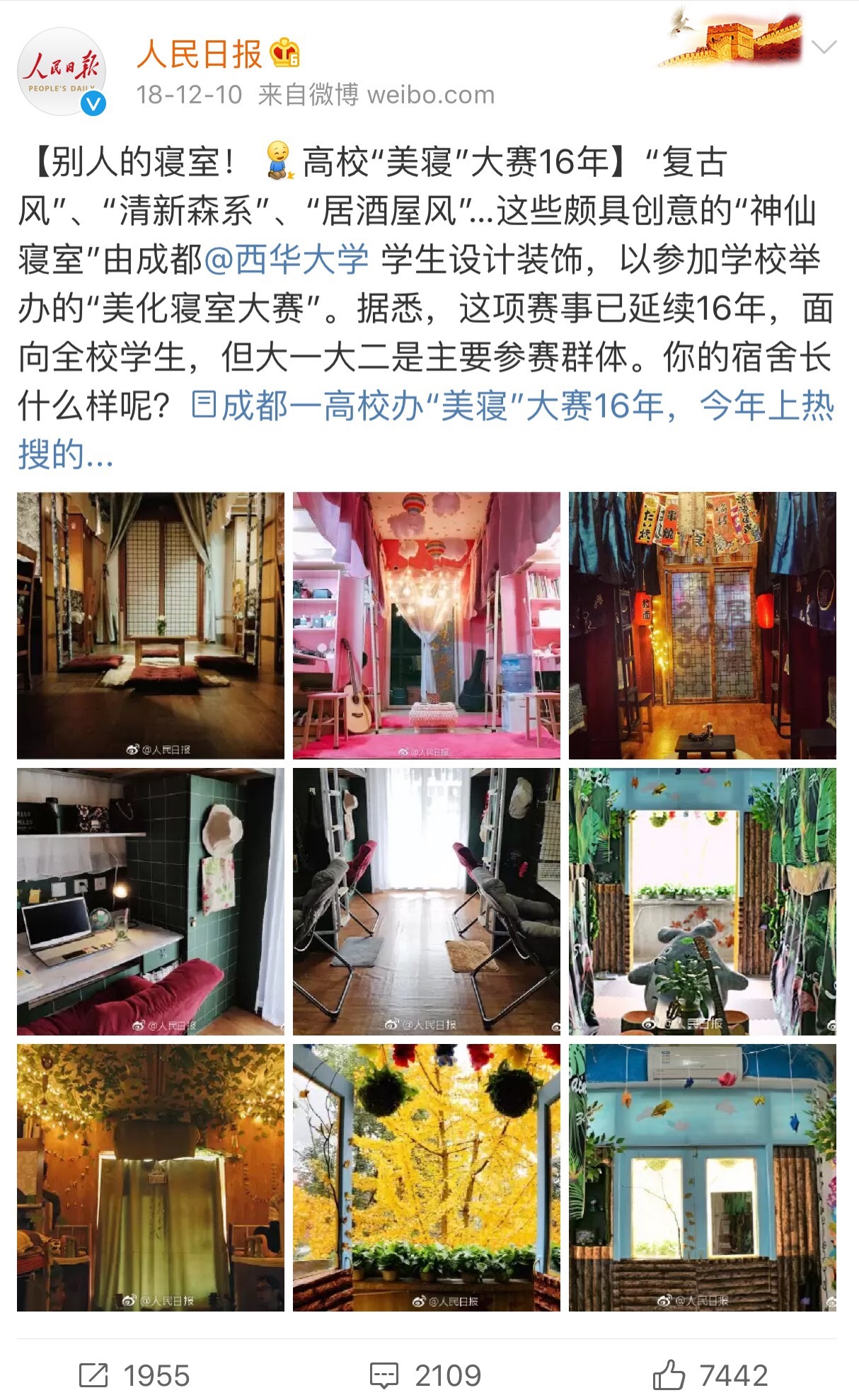Expand the post options chevron
The width and height of the screenshot is (859, 1400).
824,47
